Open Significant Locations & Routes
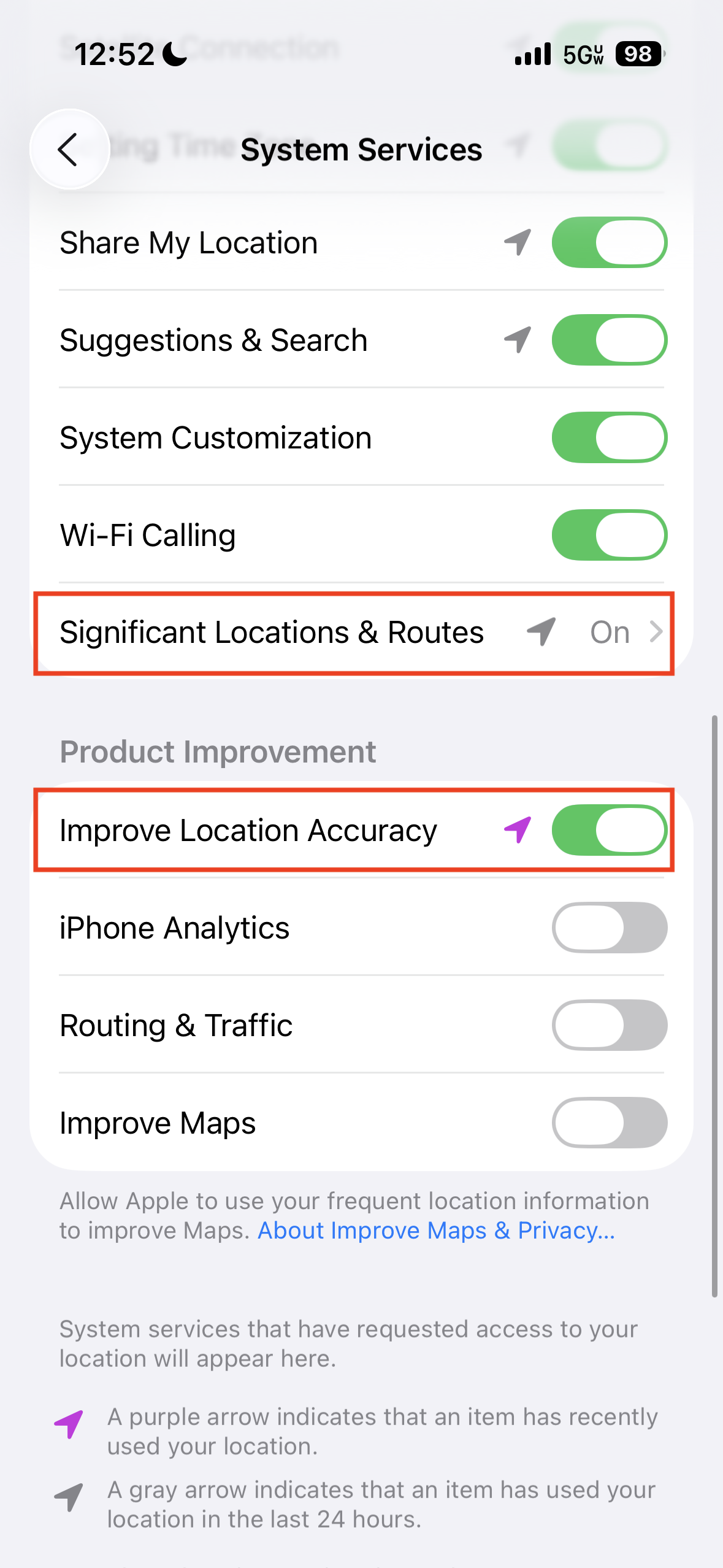This screenshot has height=1568, width=723. [x=354, y=632]
